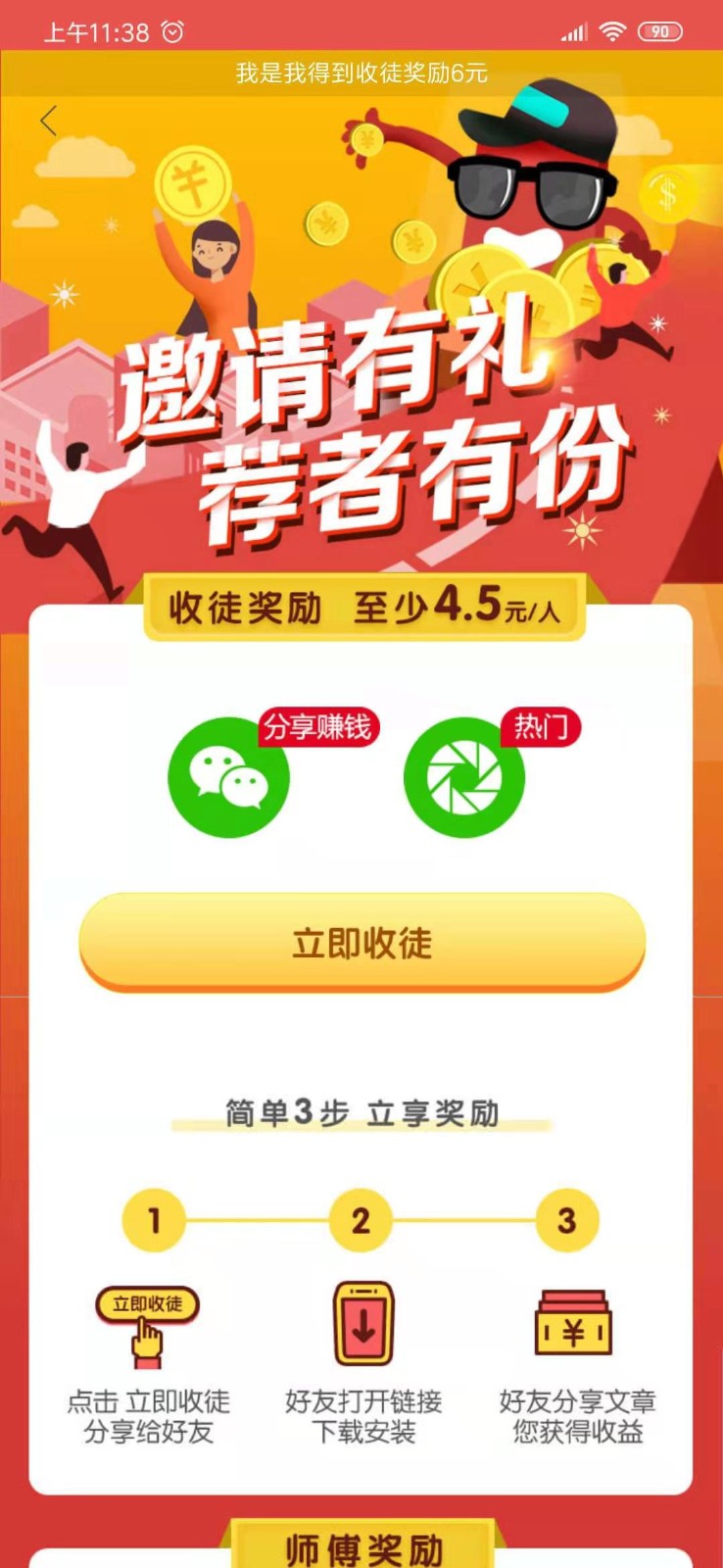Image resolution: width=723 pixels, height=1568 pixels.
Task: Share via the WeChat icon labeled 分享赚钱
Action: (228, 777)
